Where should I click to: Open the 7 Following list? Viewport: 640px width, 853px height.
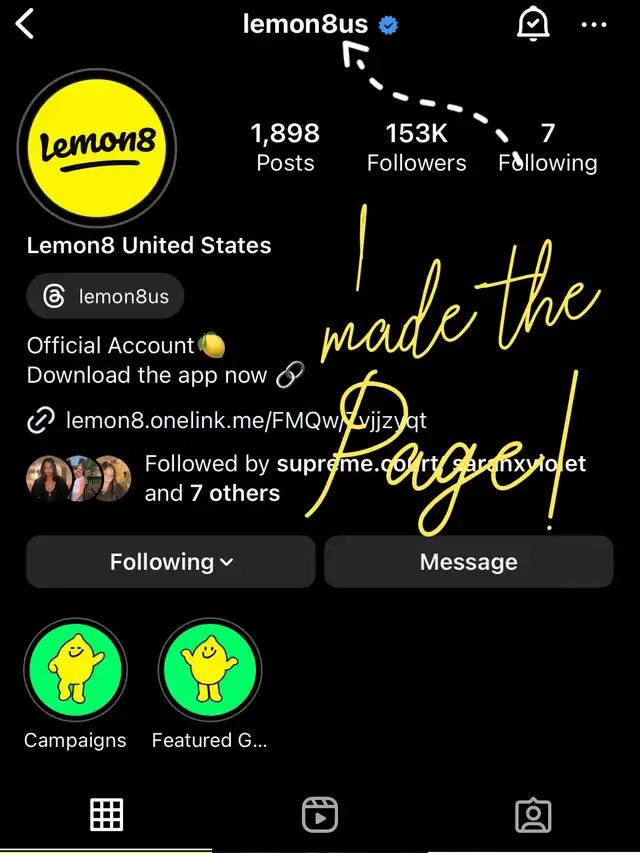(548, 147)
